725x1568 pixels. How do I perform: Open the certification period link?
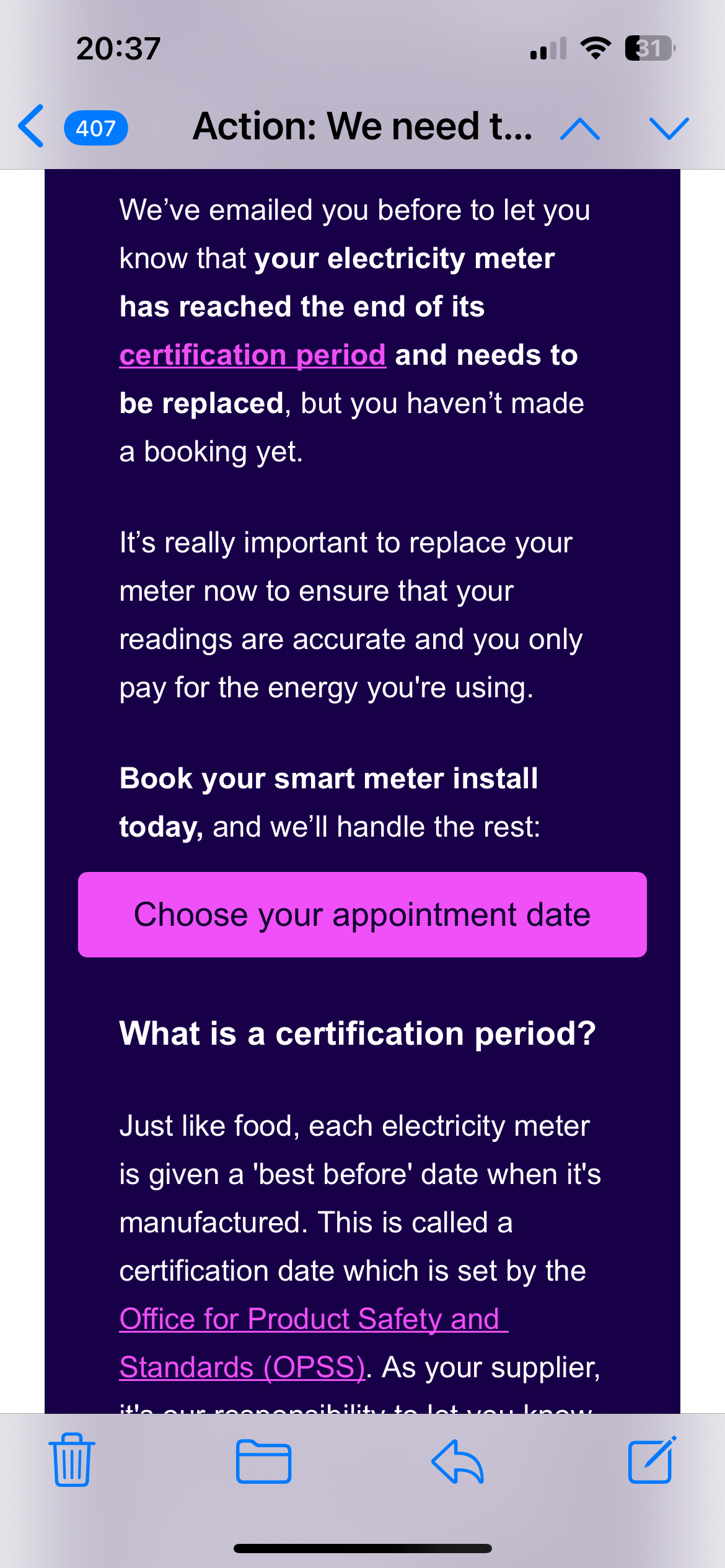(252, 355)
